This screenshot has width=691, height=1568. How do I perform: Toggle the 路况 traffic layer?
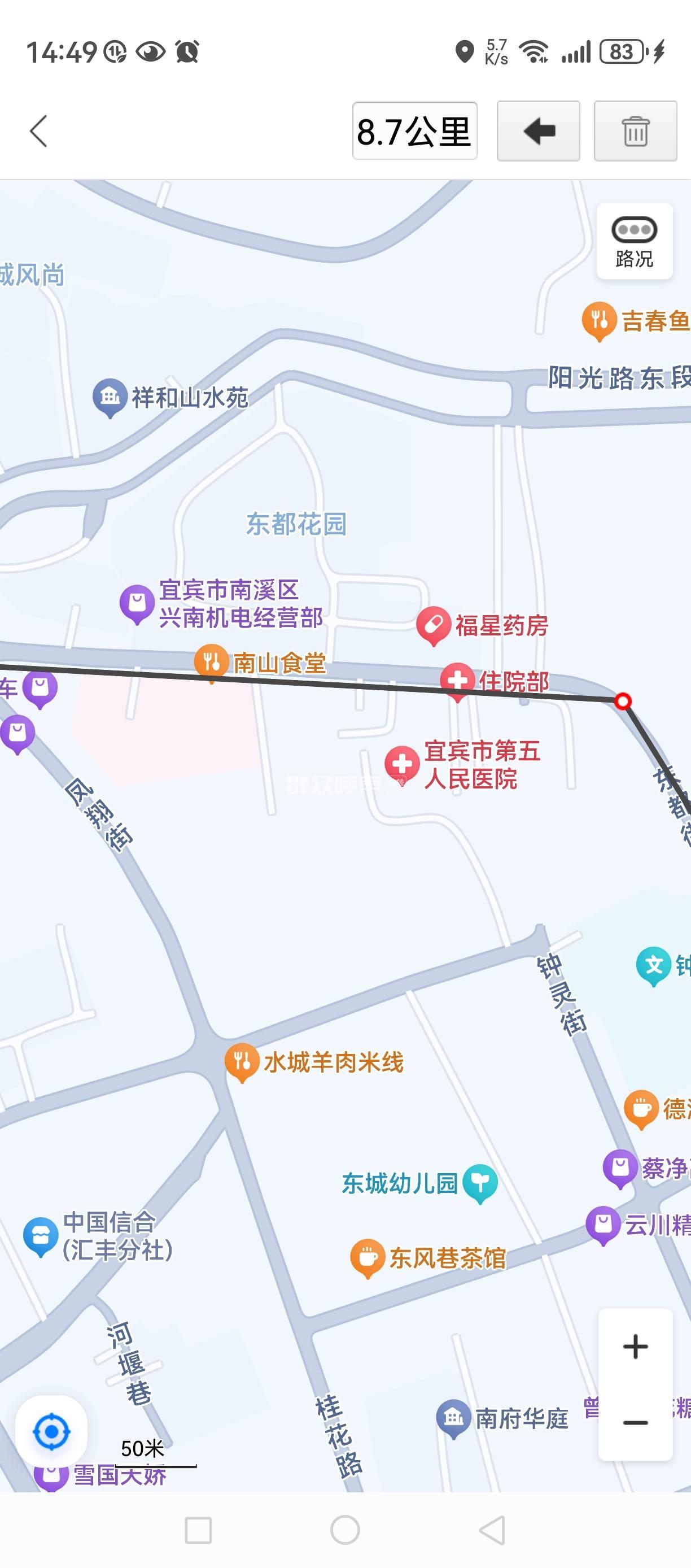point(634,242)
